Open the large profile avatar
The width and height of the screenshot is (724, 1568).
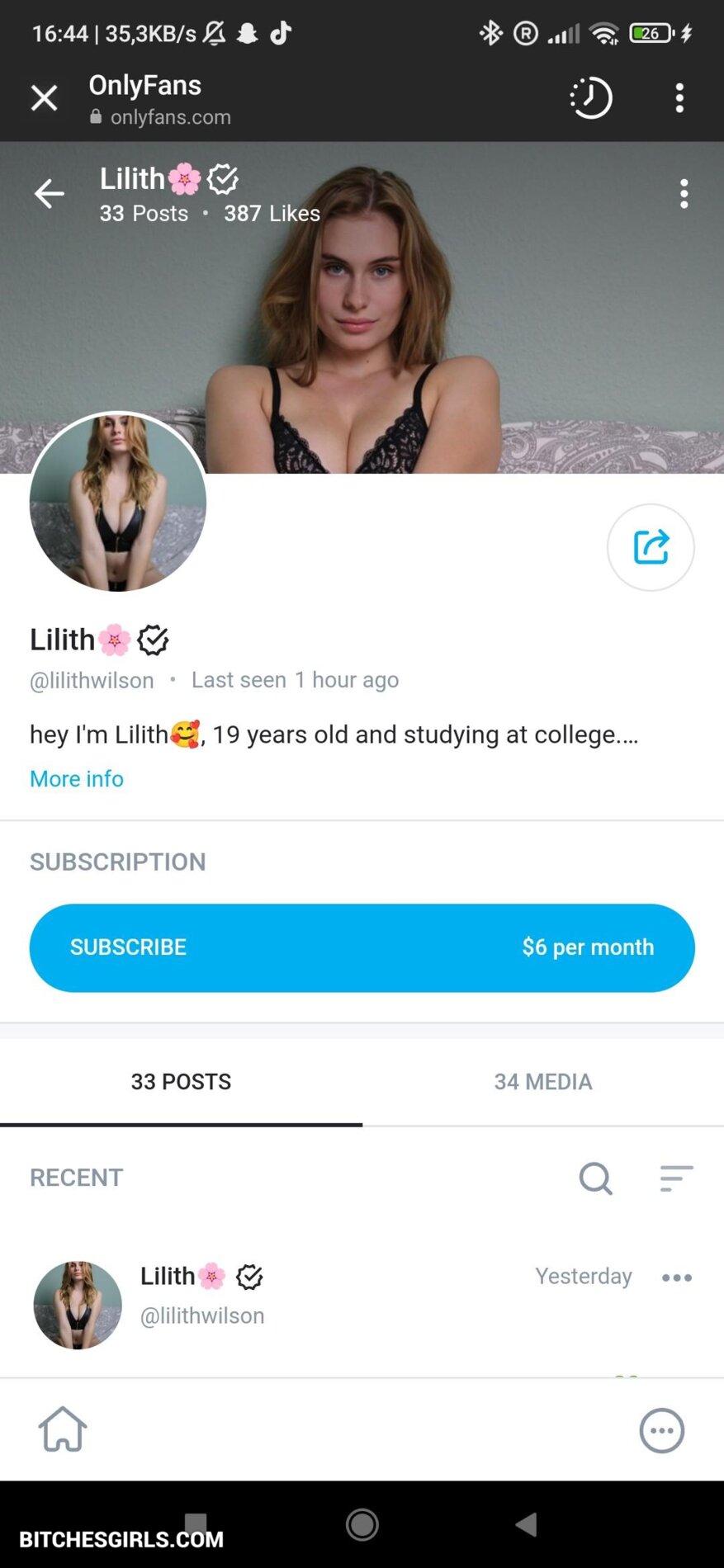[x=118, y=503]
